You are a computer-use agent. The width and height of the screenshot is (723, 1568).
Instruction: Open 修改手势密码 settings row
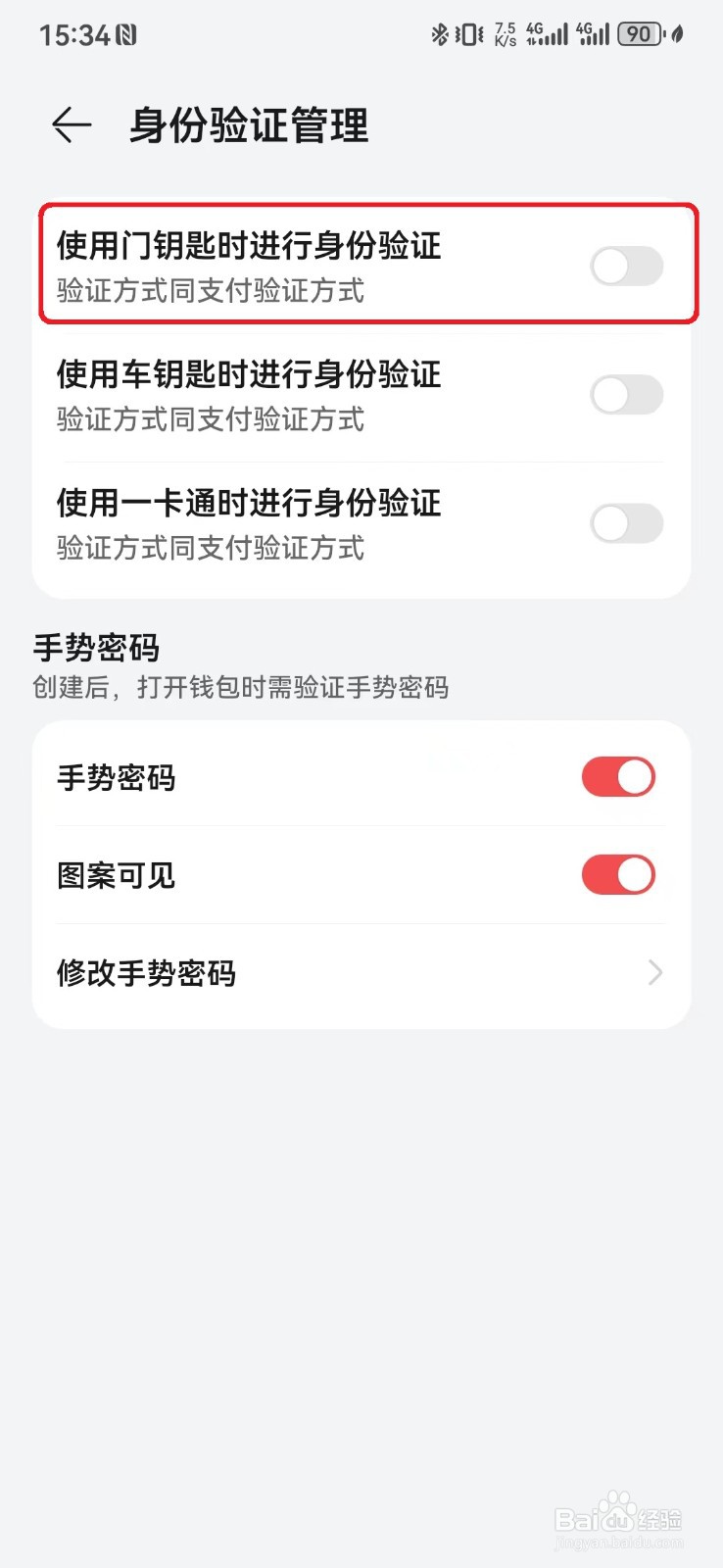(294, 973)
